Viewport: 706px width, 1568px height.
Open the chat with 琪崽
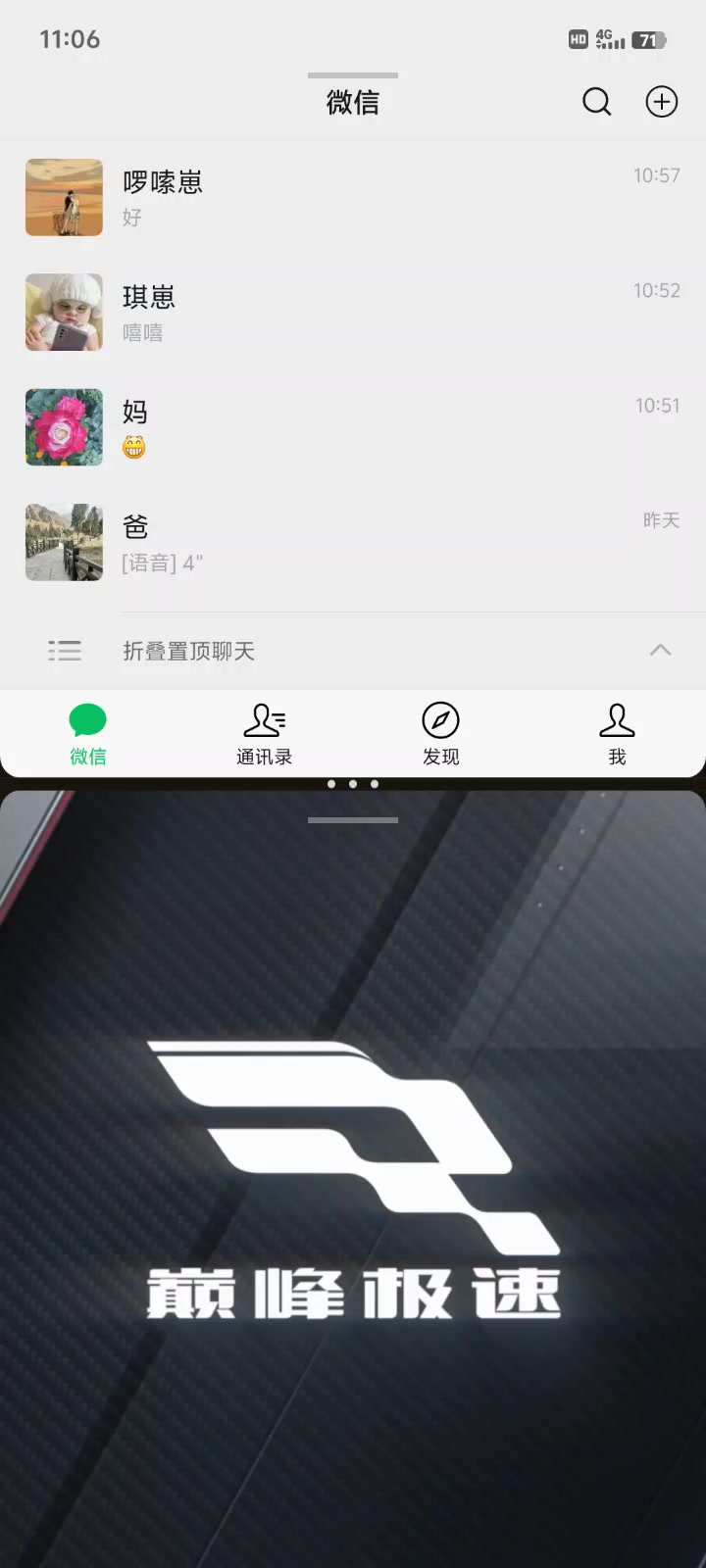(x=353, y=313)
